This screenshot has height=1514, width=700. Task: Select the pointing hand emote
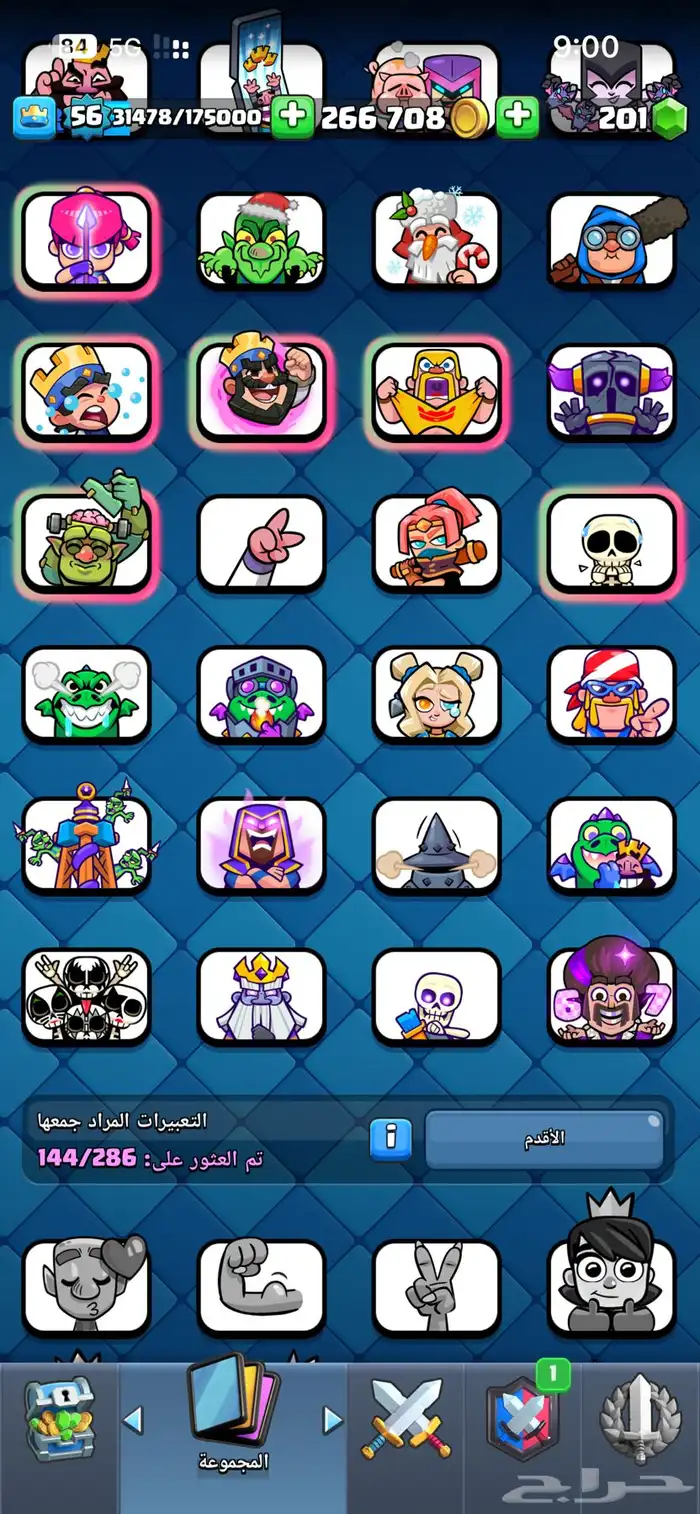click(261, 544)
